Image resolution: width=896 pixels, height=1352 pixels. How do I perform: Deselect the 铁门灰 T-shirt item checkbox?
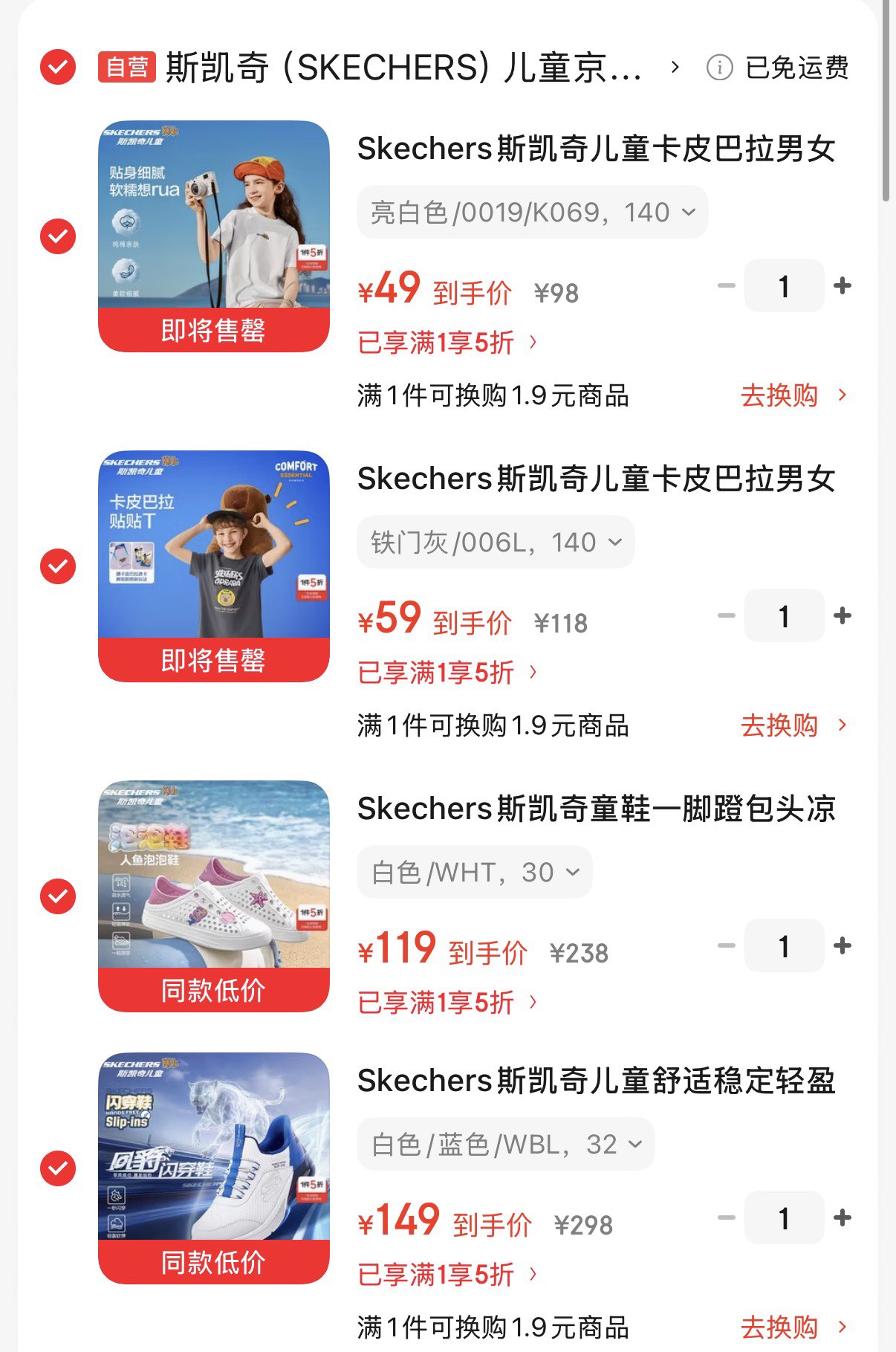tap(58, 566)
